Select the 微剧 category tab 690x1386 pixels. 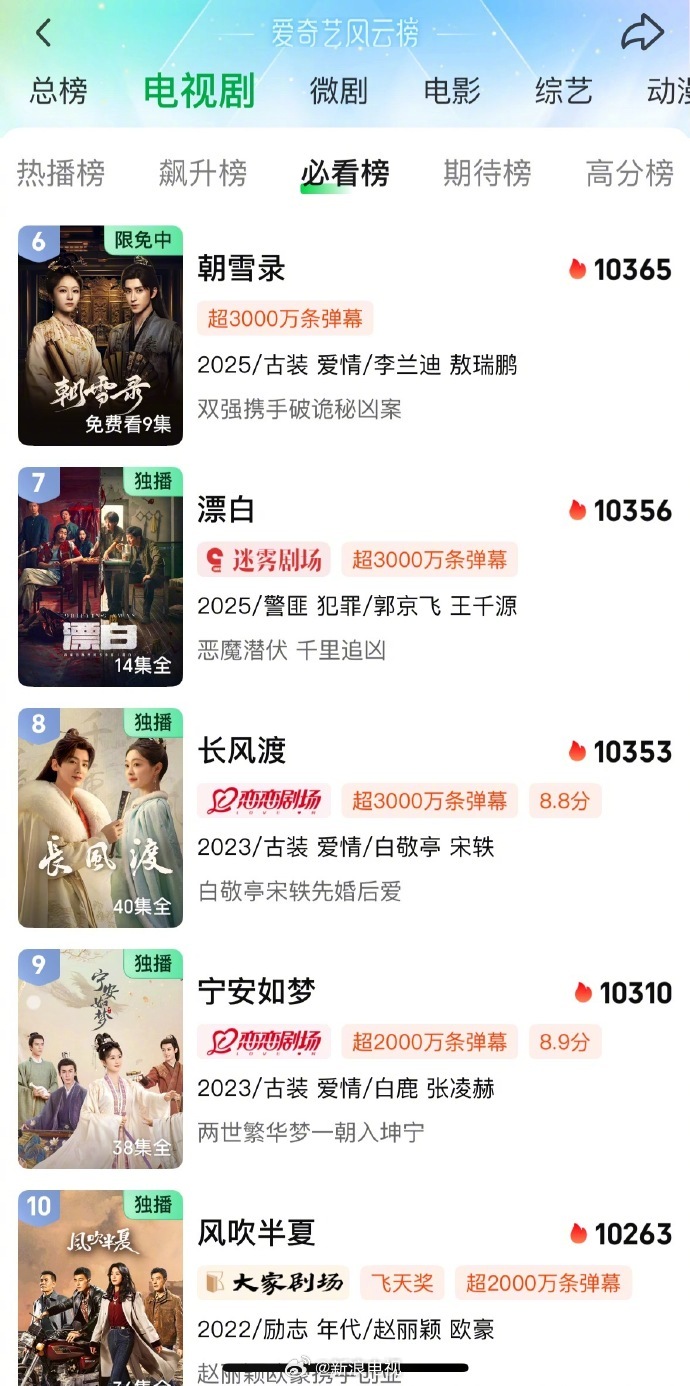pos(339,91)
